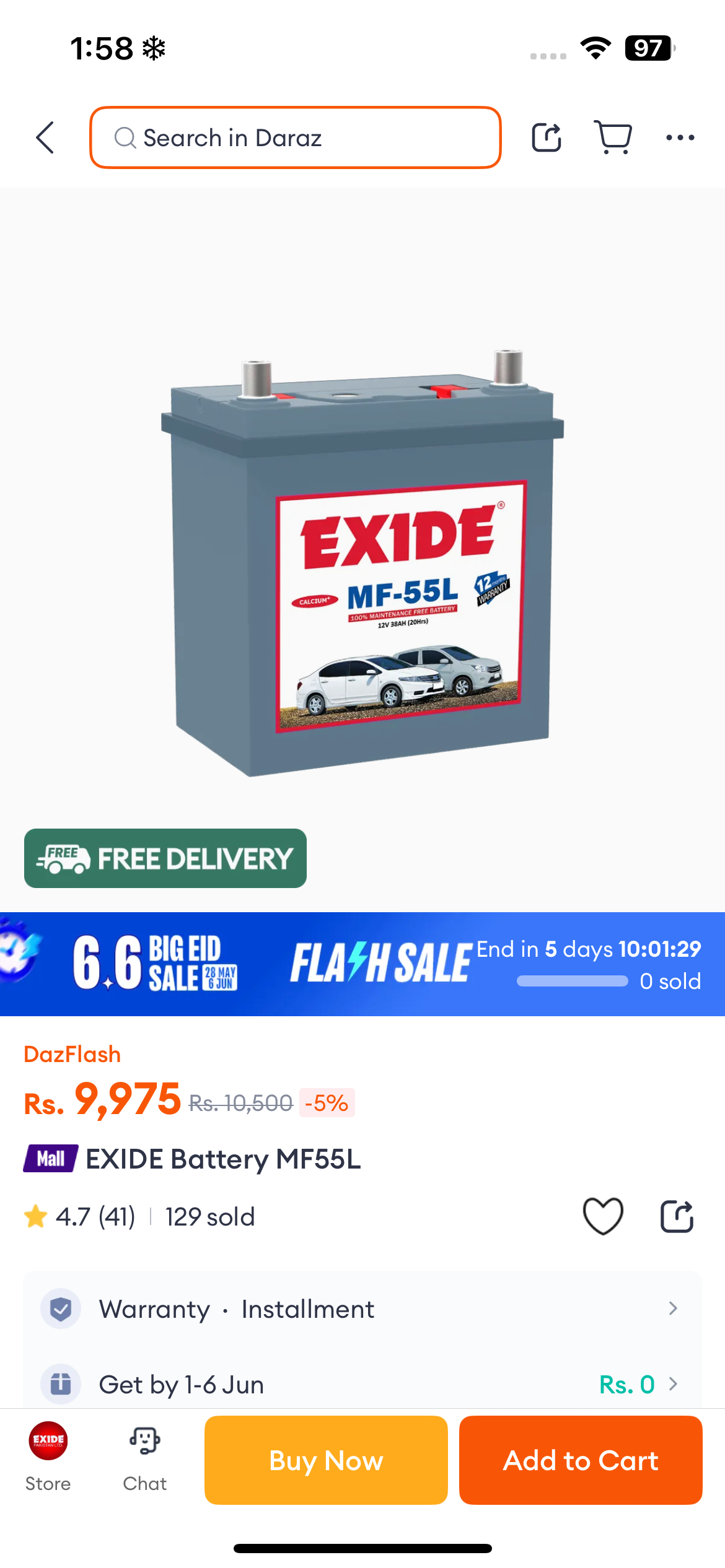Screen dimensions: 725x1568
Task: Open the shopping cart
Action: point(613,137)
